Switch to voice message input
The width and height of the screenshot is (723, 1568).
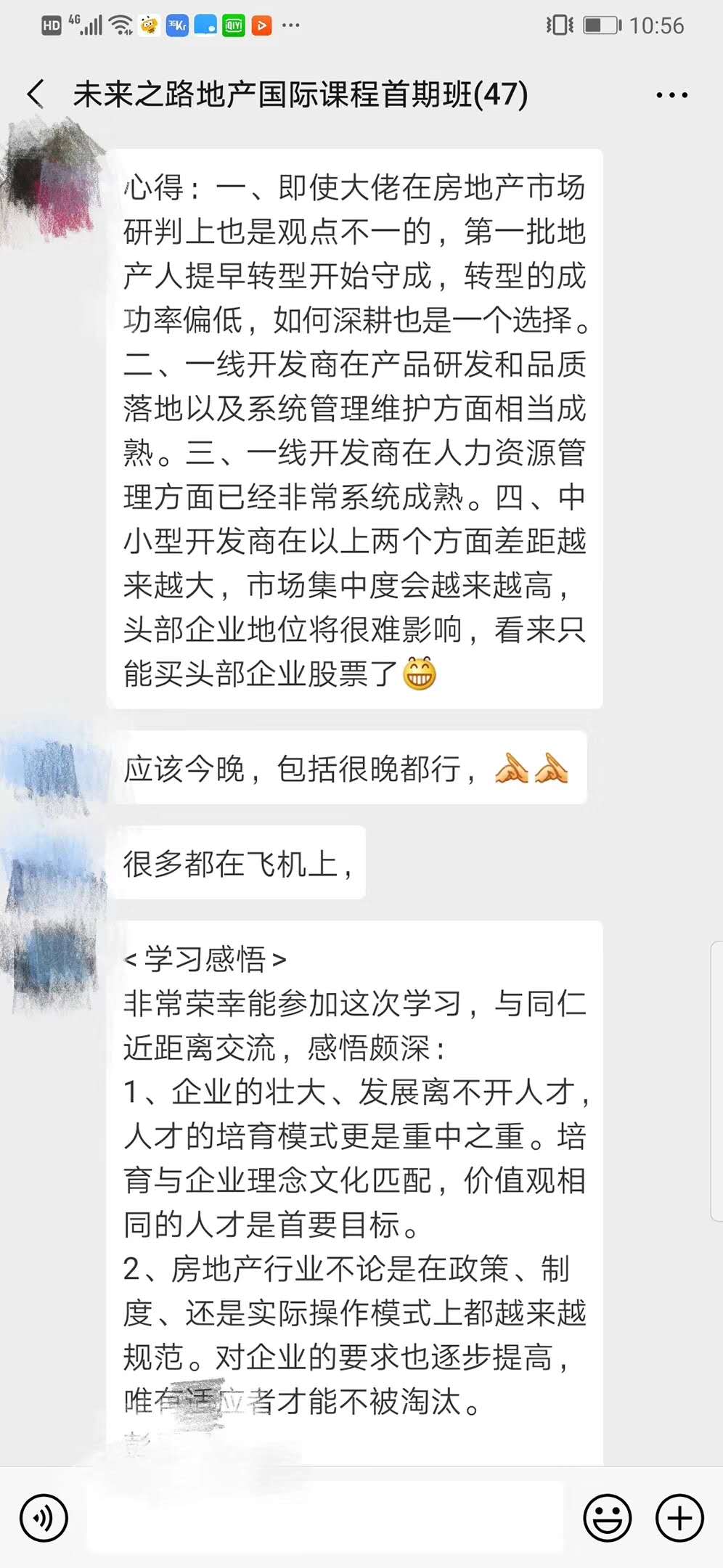point(44,1517)
